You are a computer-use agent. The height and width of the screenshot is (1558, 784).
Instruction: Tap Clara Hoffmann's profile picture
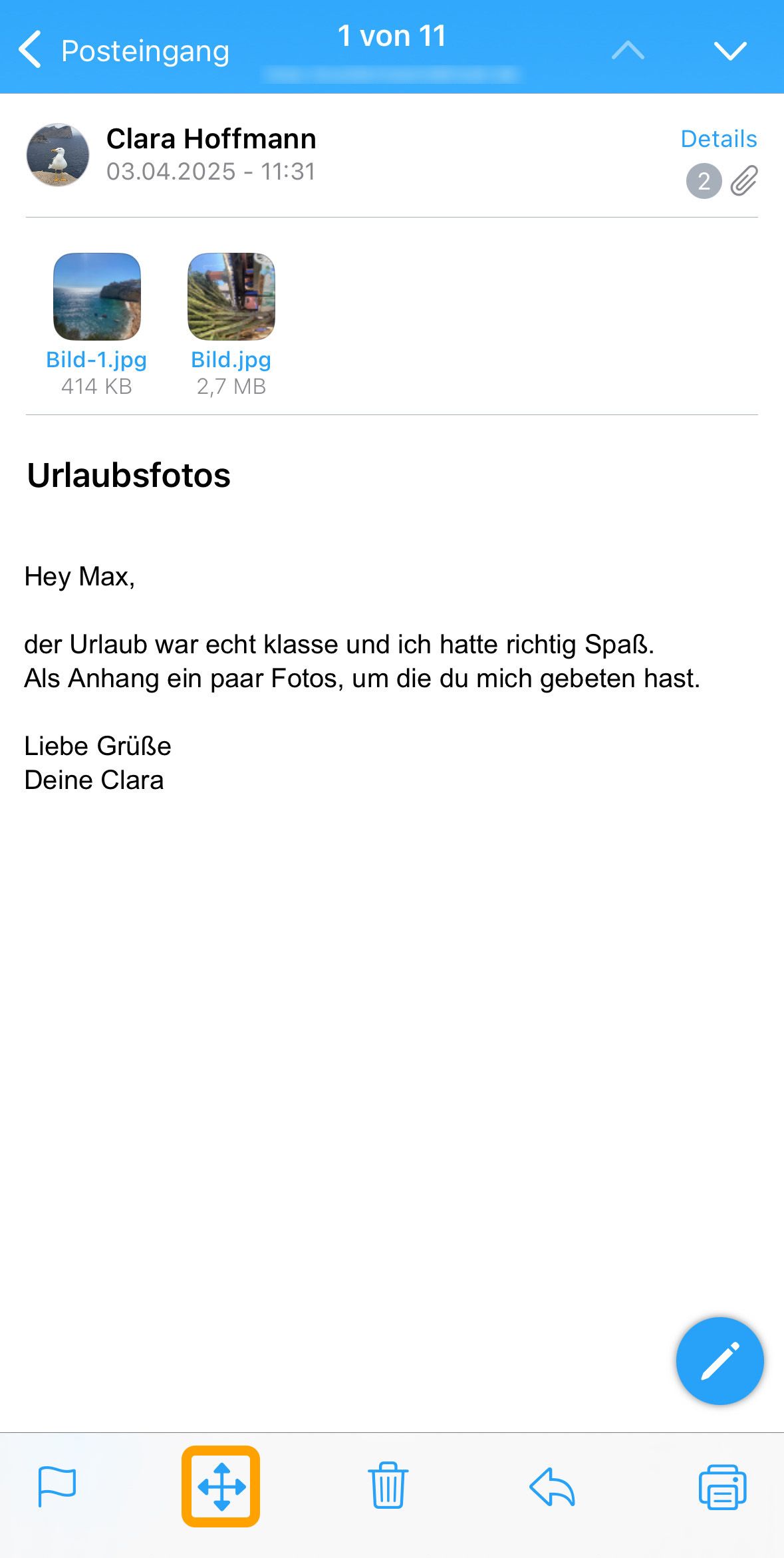point(58,154)
